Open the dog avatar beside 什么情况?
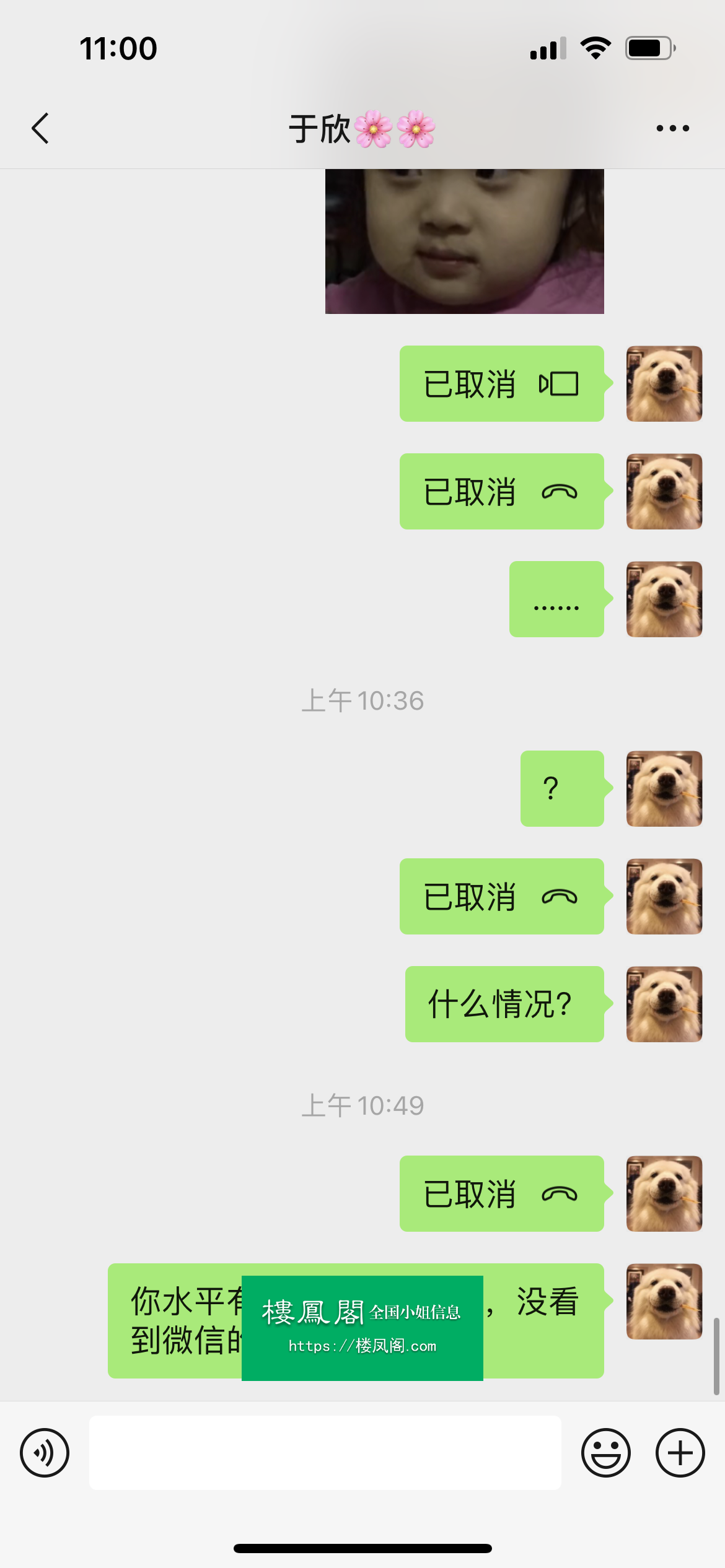Screen dimensions: 725x1568 click(x=664, y=1004)
